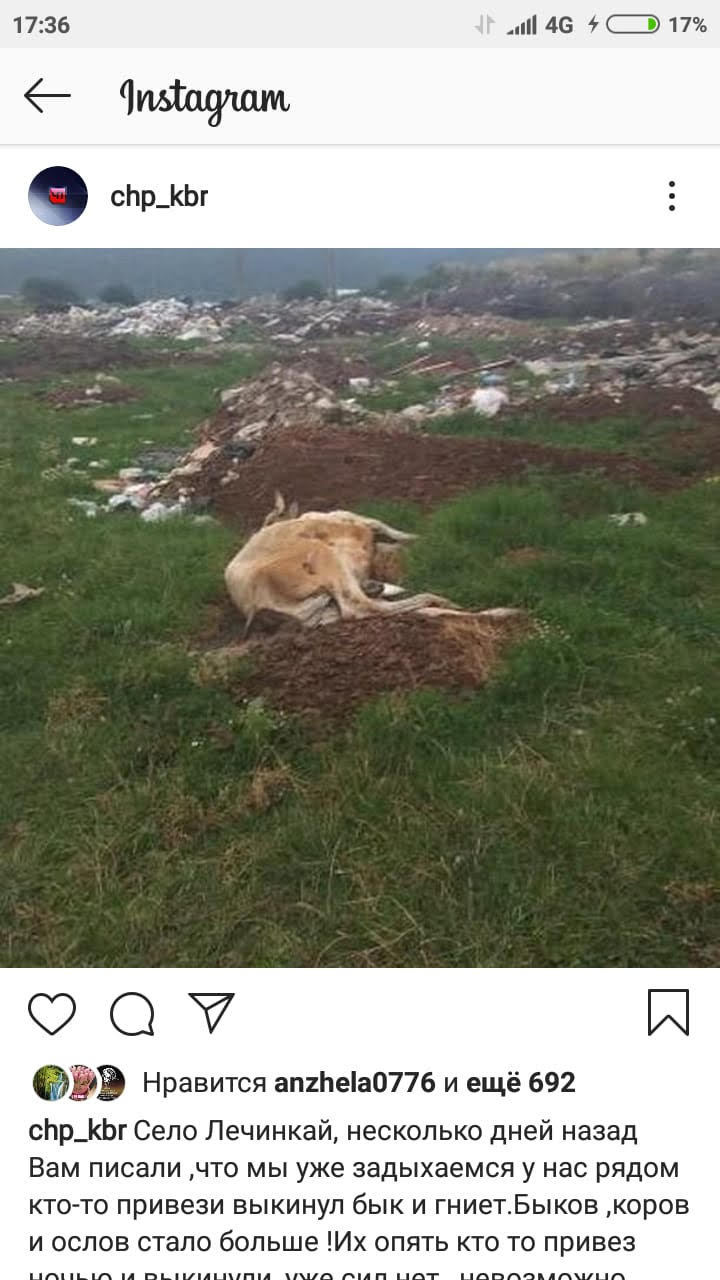720x1280 pixels.
Task: Open comments on this post
Action: pyautogui.click(x=132, y=1013)
